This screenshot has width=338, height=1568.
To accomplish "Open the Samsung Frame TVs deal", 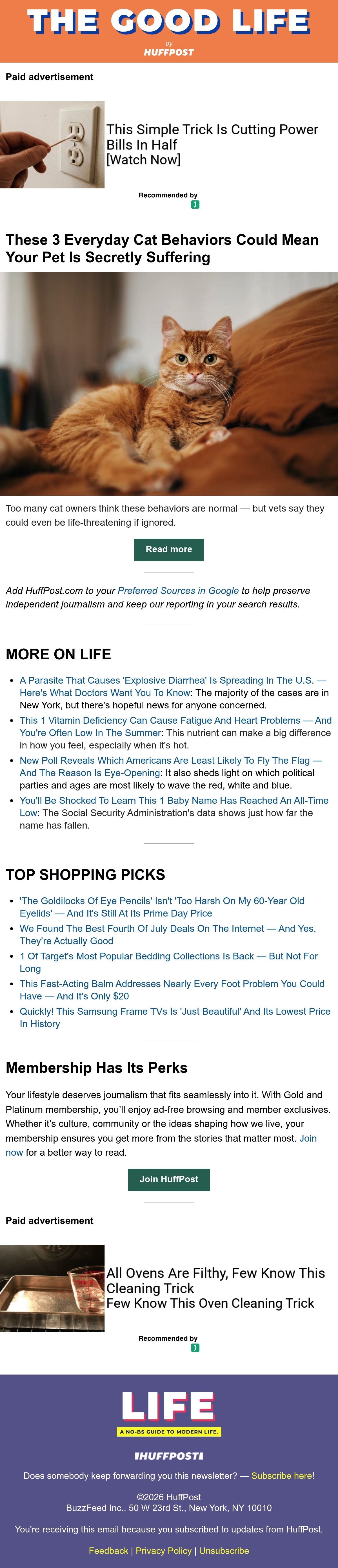I will [175, 1017].
